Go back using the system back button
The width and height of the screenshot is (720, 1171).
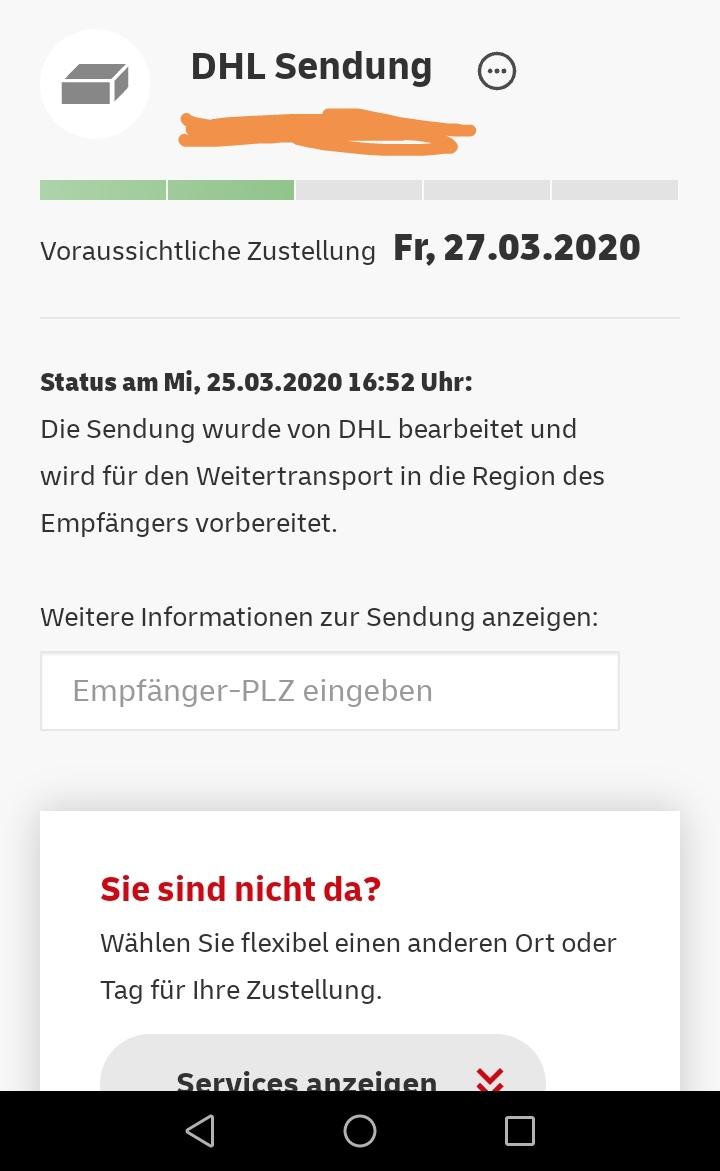pos(200,1131)
